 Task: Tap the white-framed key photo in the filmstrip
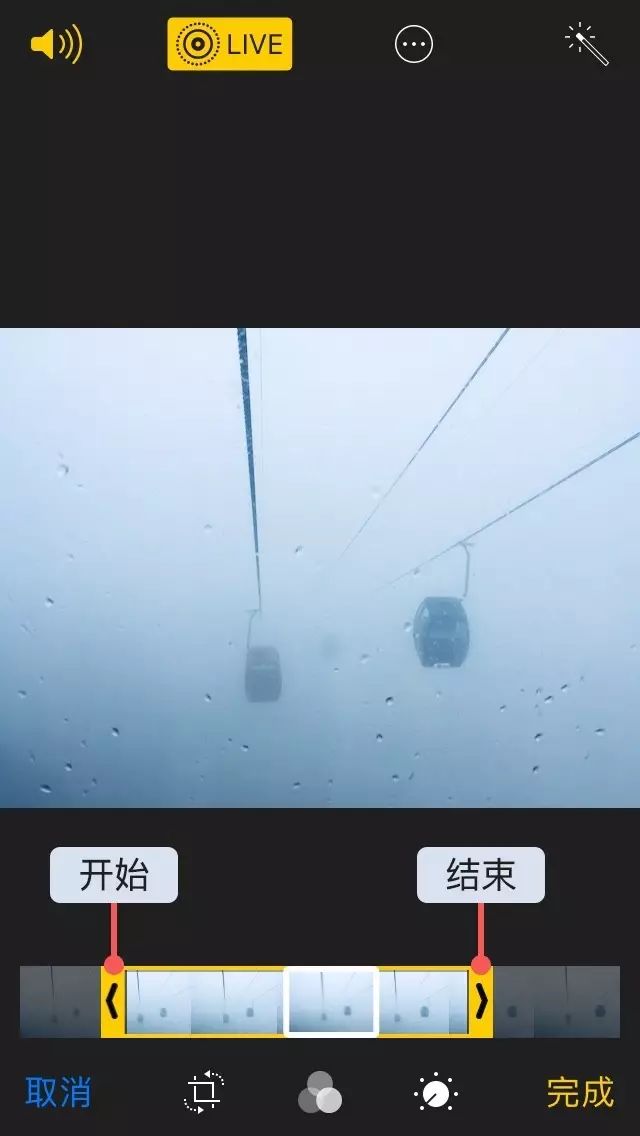(x=331, y=1001)
